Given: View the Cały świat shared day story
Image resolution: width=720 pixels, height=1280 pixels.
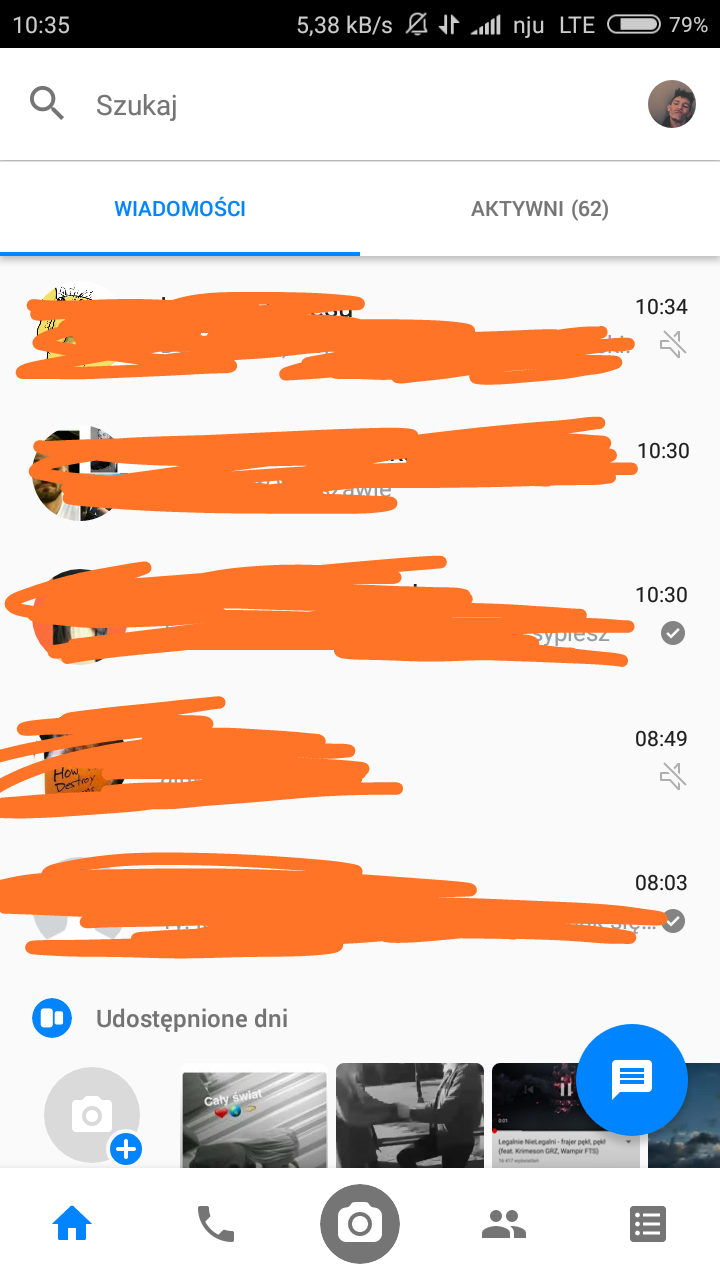Looking at the screenshot, I should [254, 1115].
